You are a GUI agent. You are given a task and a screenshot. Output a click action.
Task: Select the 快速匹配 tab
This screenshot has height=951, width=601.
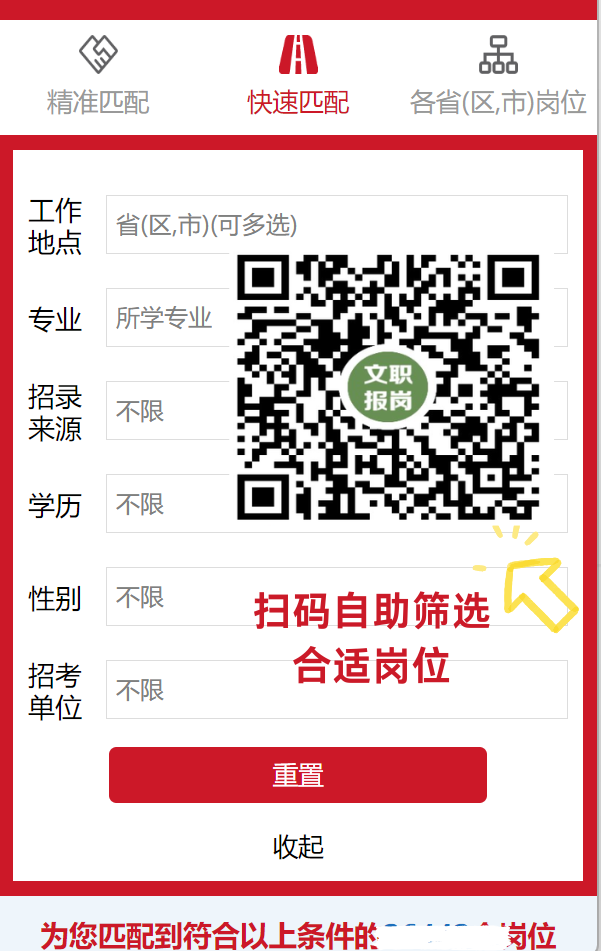(x=298, y=76)
